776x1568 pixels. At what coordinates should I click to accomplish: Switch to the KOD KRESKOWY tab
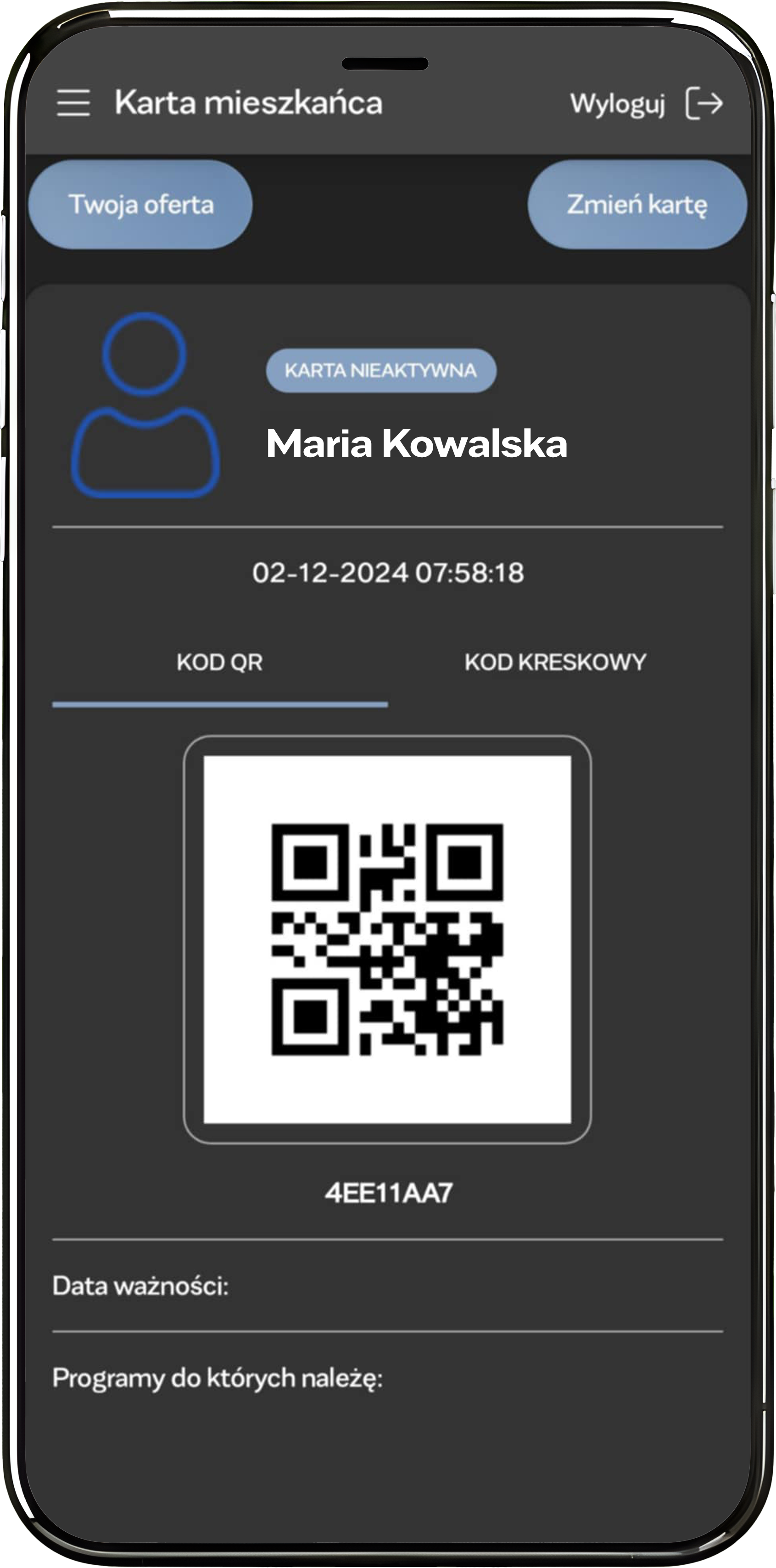pyautogui.click(x=555, y=663)
